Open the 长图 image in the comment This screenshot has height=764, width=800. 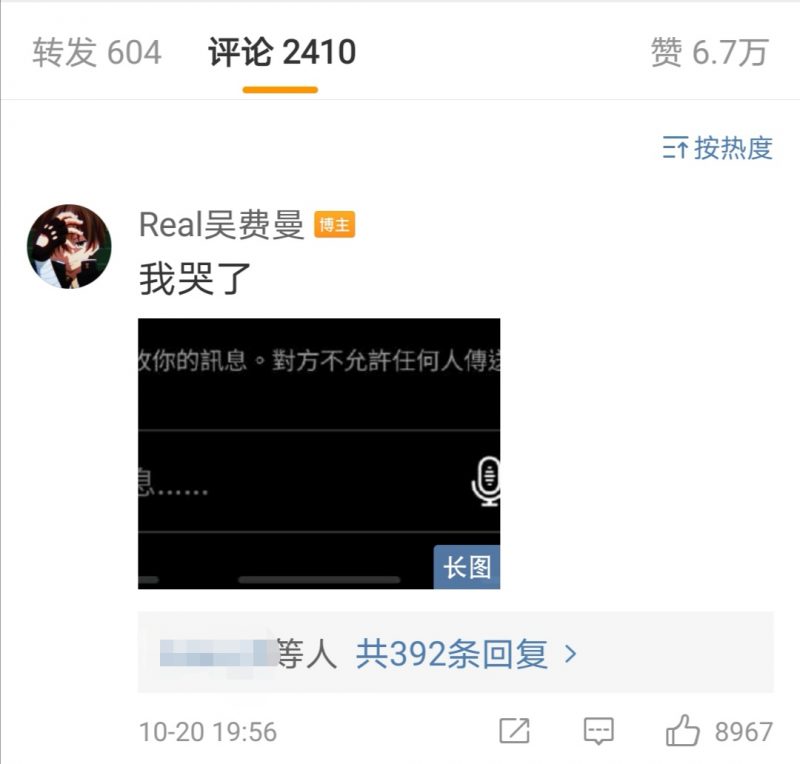click(x=318, y=453)
